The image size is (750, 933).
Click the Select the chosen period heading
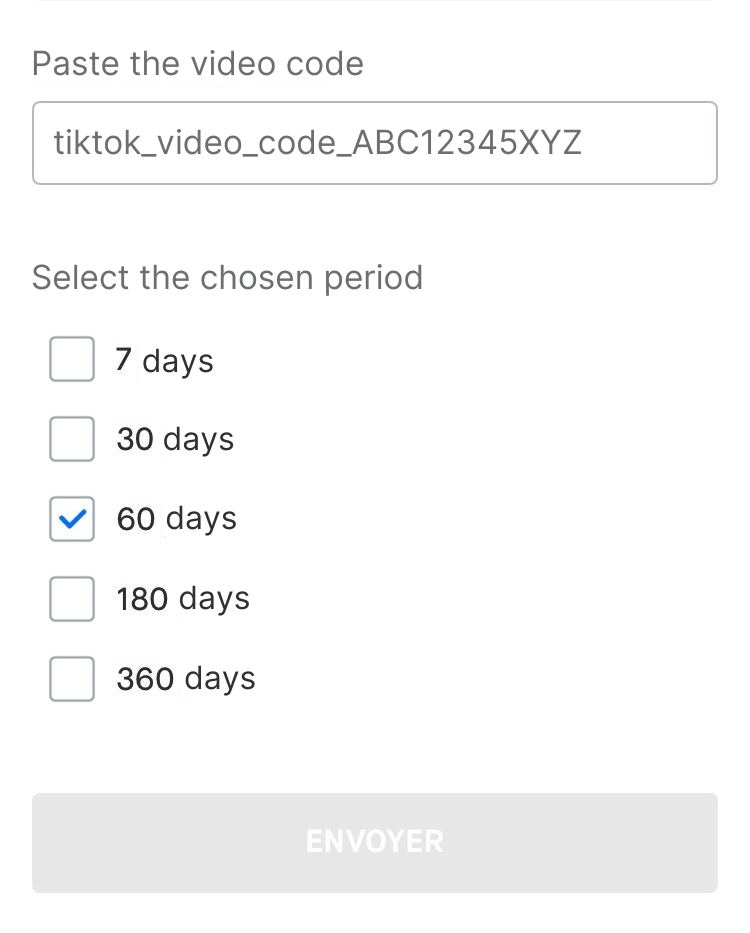pos(227,277)
